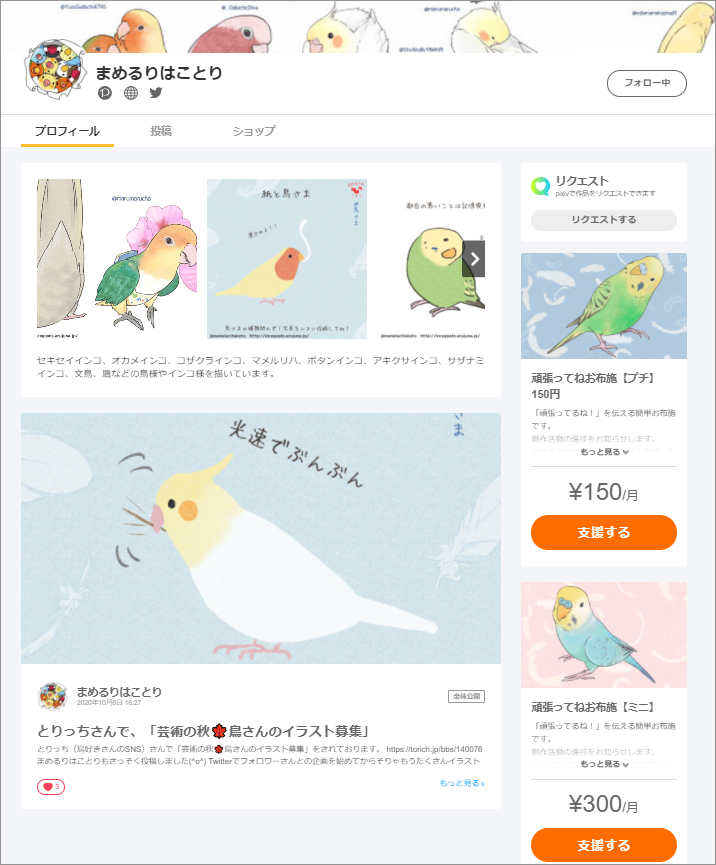Tap 支援する for the ¥150 plan
The width and height of the screenshot is (716, 865).
603,532
